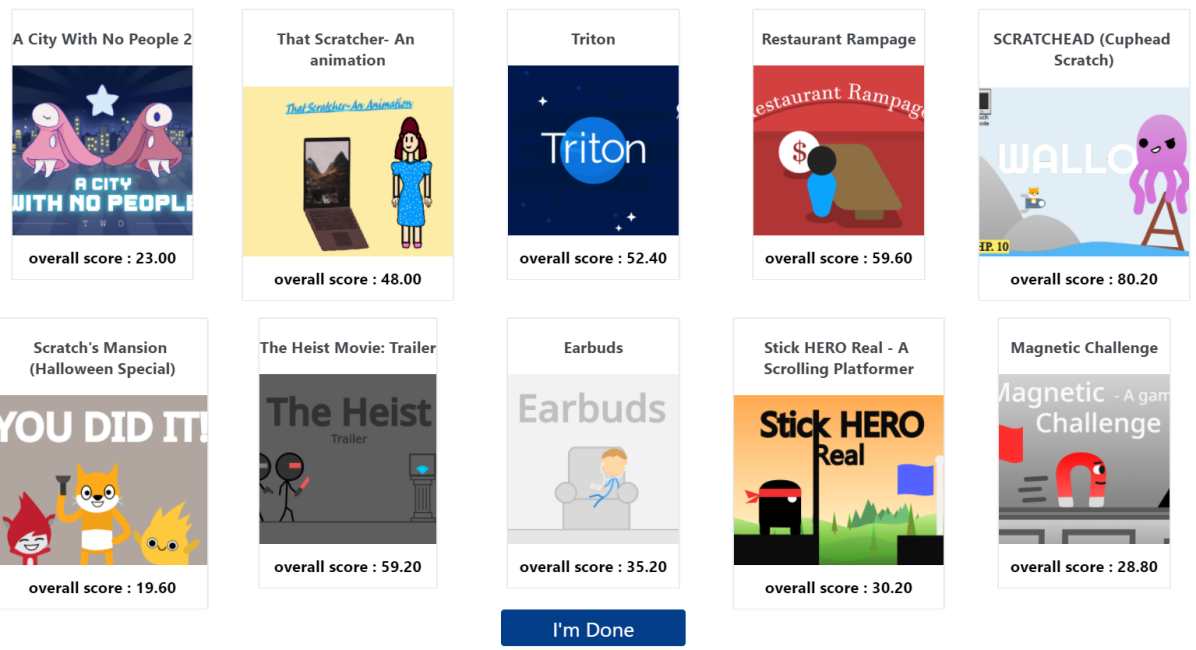Open A City With No People 2 card
This screenshot has height=650, width=1196.
[102, 150]
